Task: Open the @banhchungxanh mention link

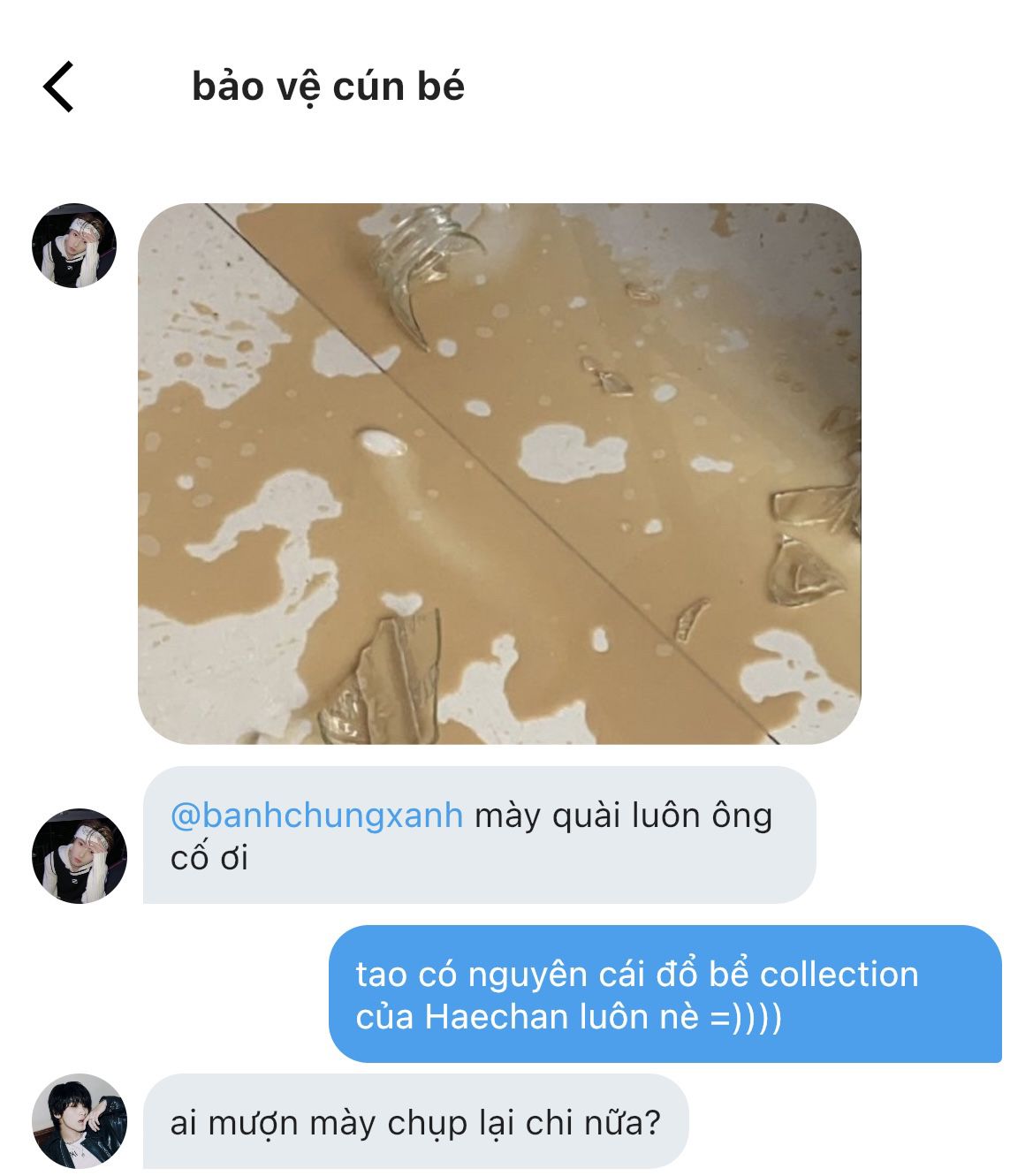Action: 316,815
